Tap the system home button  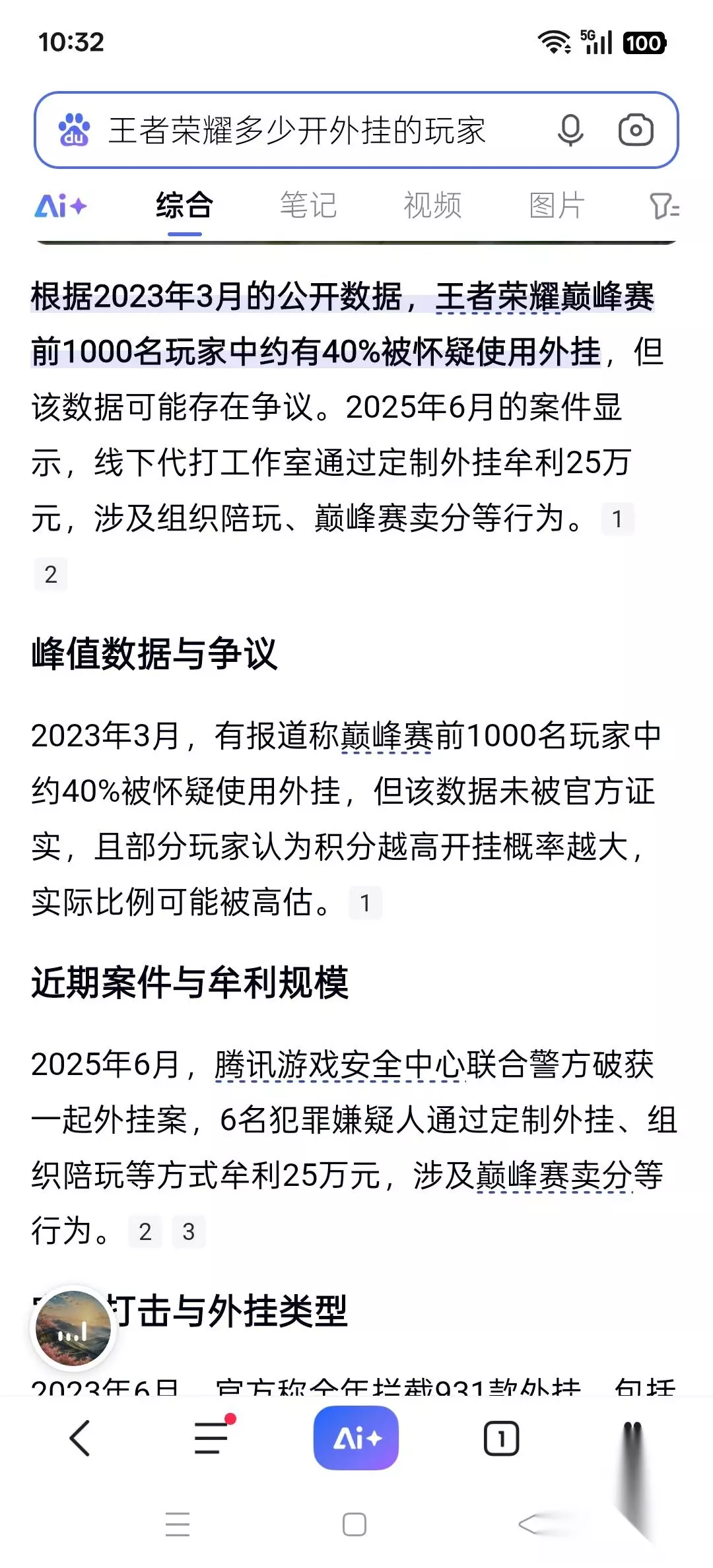tap(355, 1525)
